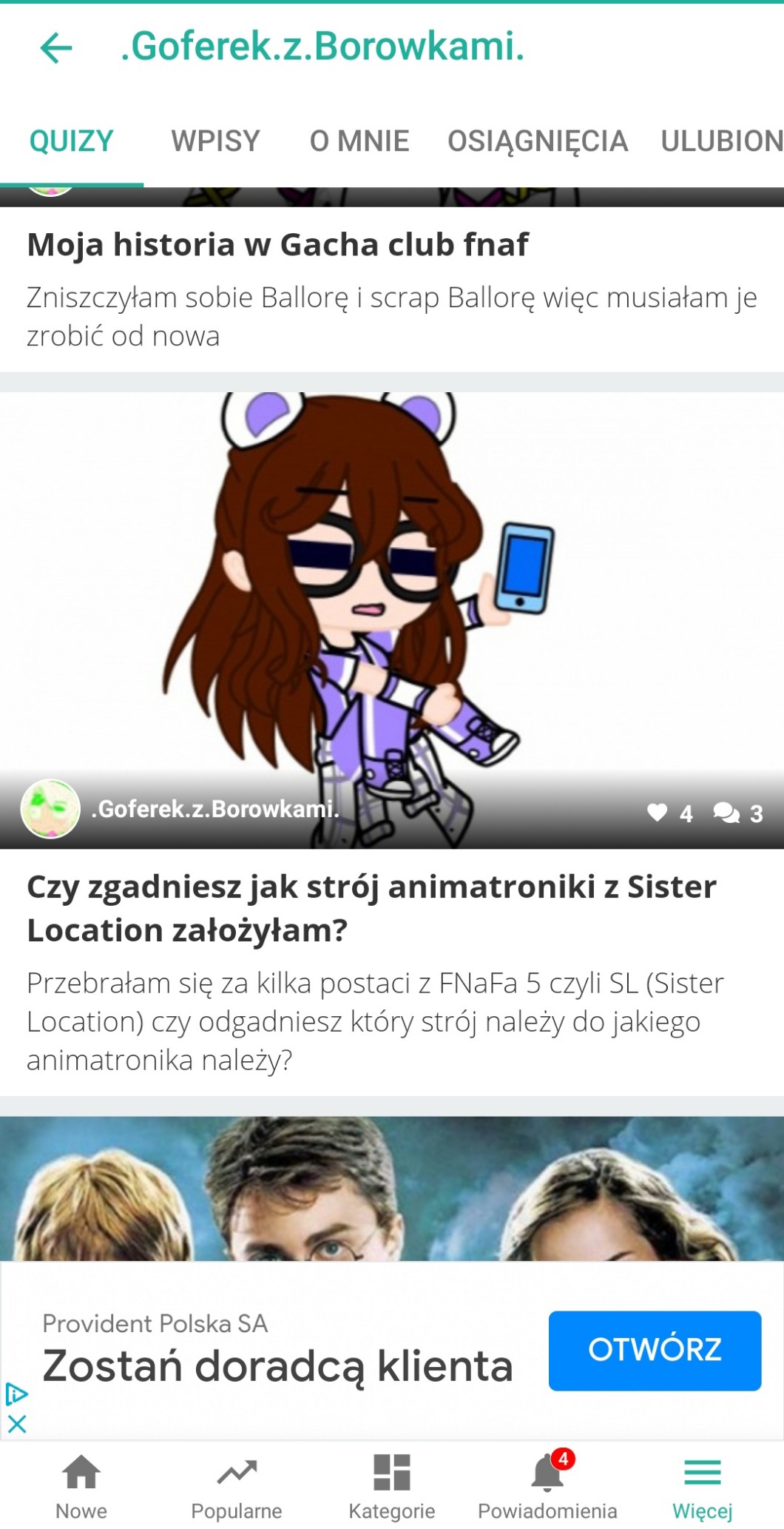Open the ad info triangle icon
Image resolution: width=784 pixels, height=1529 pixels.
coord(16,1394)
